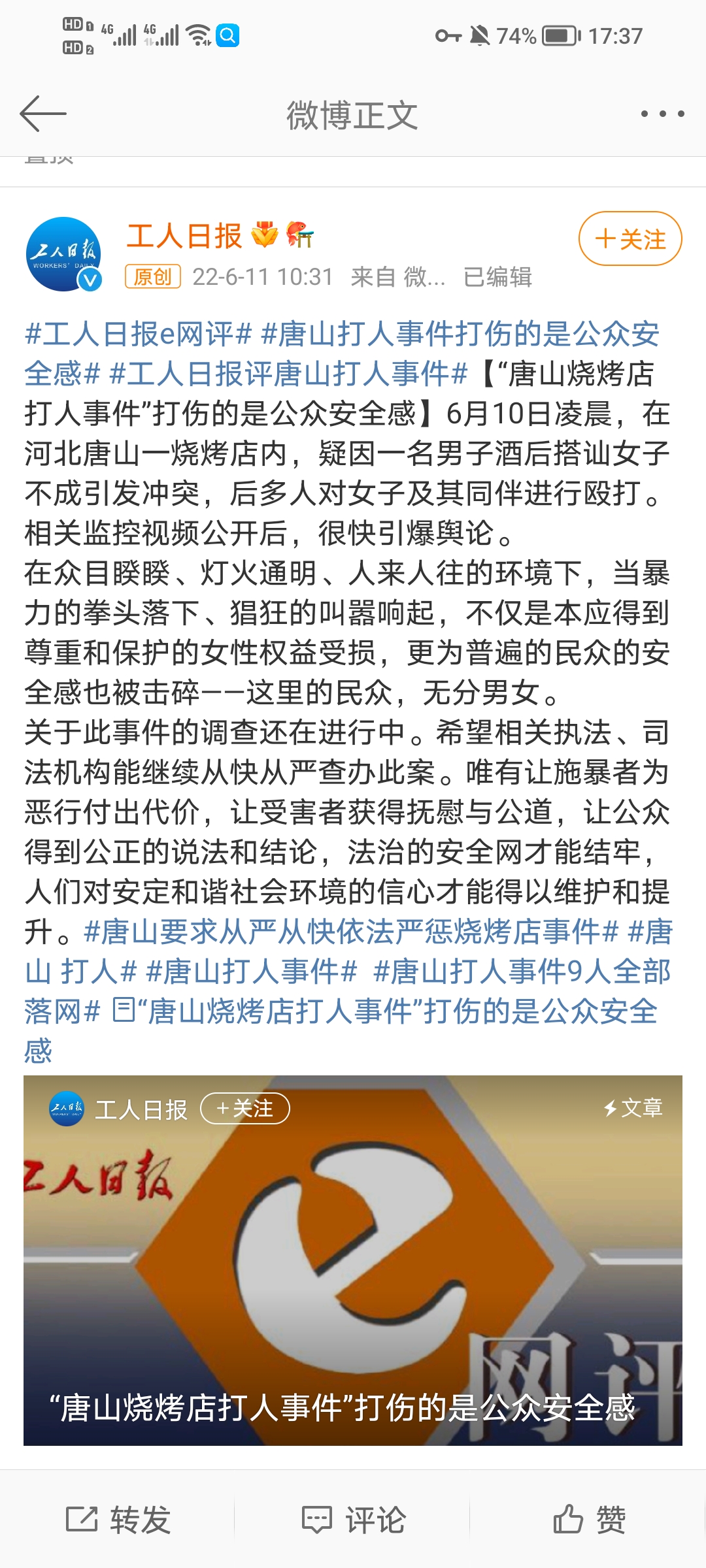Tap 关注 on the article card
The image size is (706, 1568).
(244, 1109)
